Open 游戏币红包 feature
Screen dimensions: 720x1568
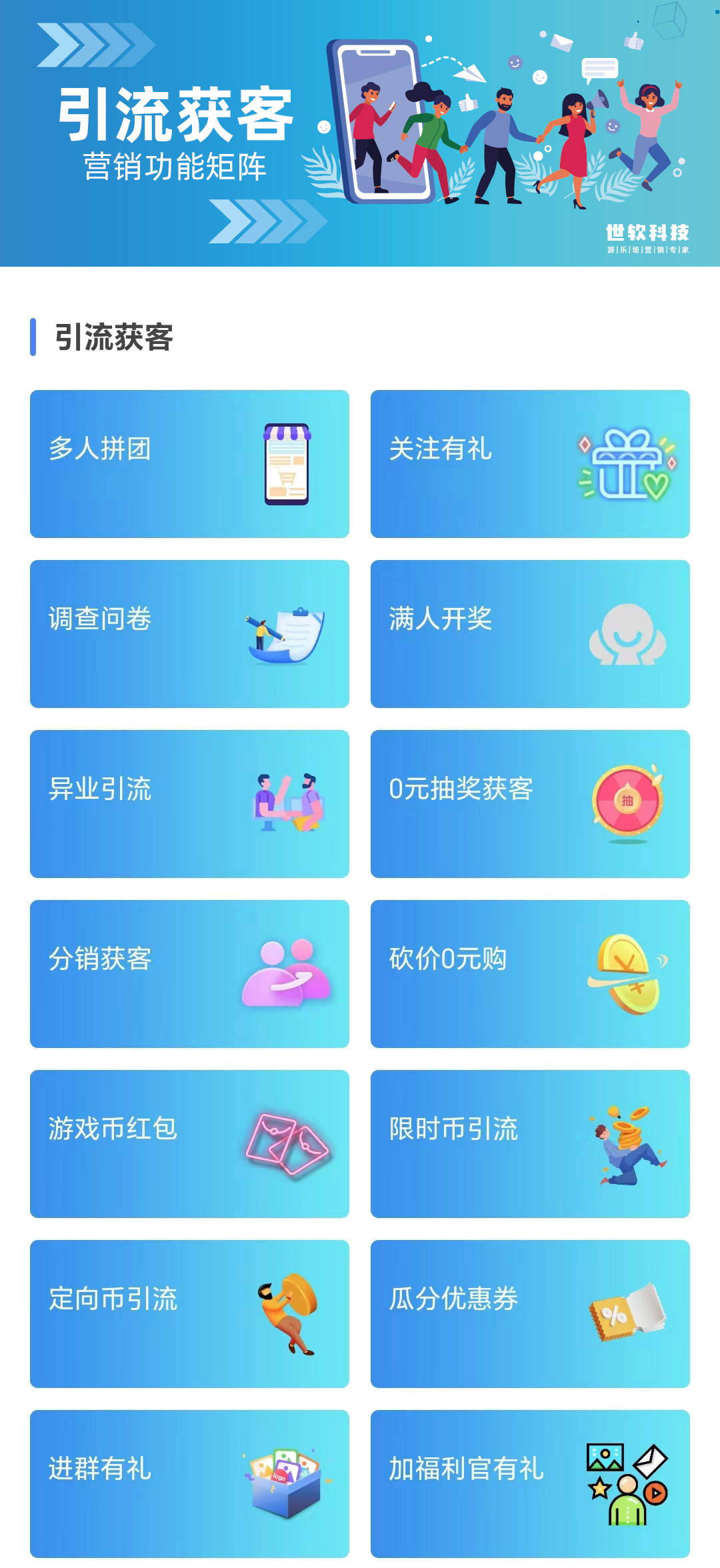[189, 1143]
